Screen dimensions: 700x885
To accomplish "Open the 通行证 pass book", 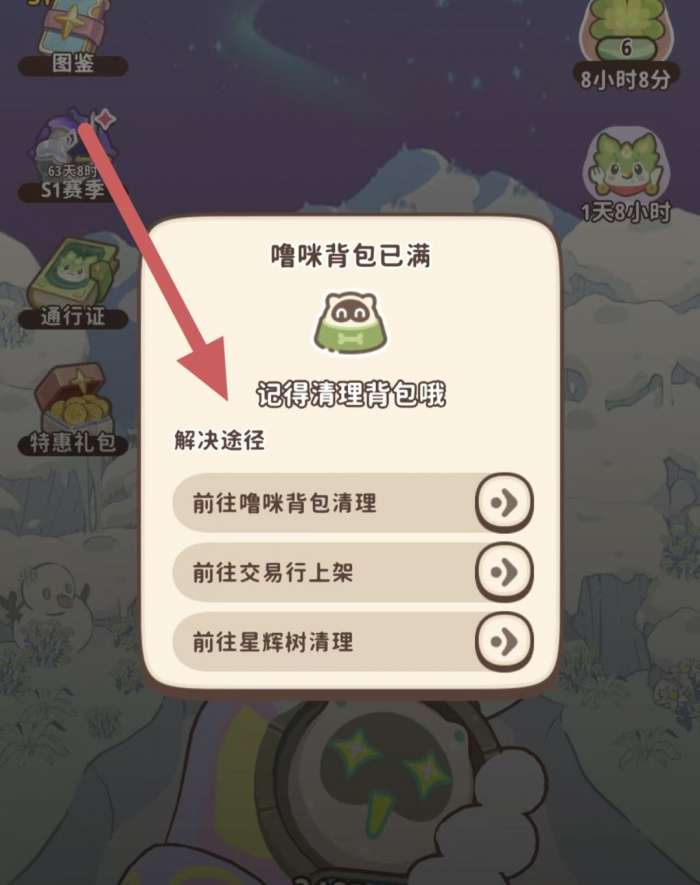I will pyautogui.click(x=73, y=283).
